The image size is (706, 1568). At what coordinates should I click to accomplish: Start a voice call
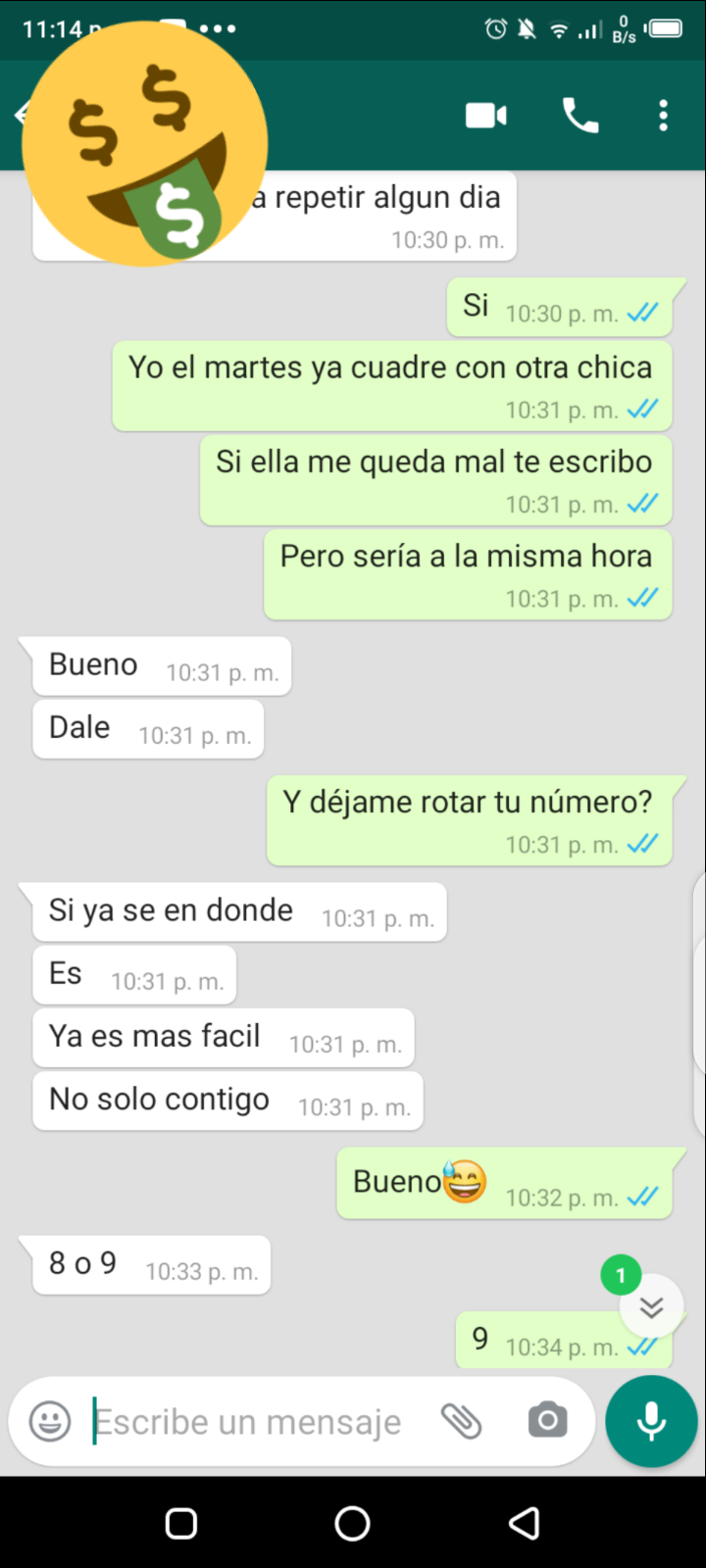580,116
